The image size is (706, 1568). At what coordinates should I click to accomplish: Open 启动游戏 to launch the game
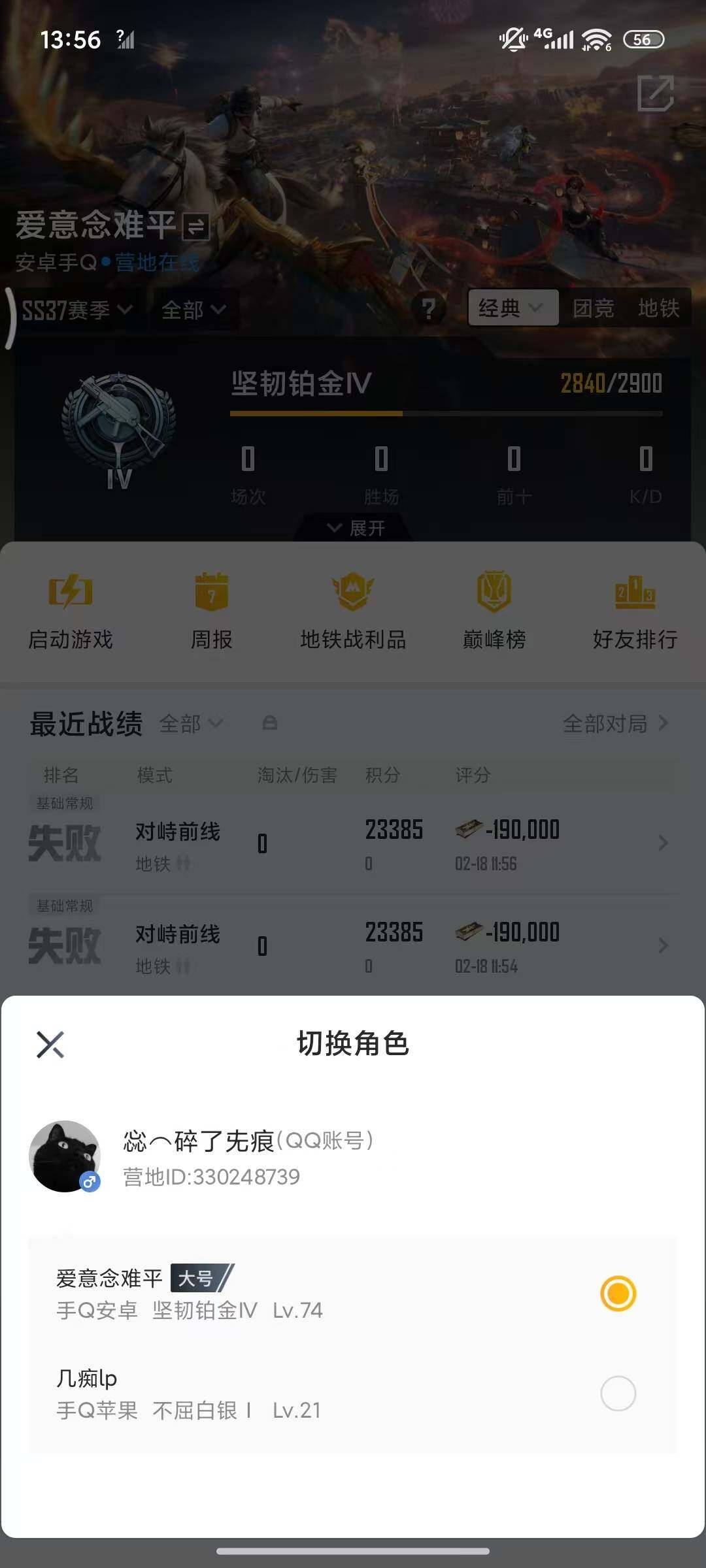[71, 611]
